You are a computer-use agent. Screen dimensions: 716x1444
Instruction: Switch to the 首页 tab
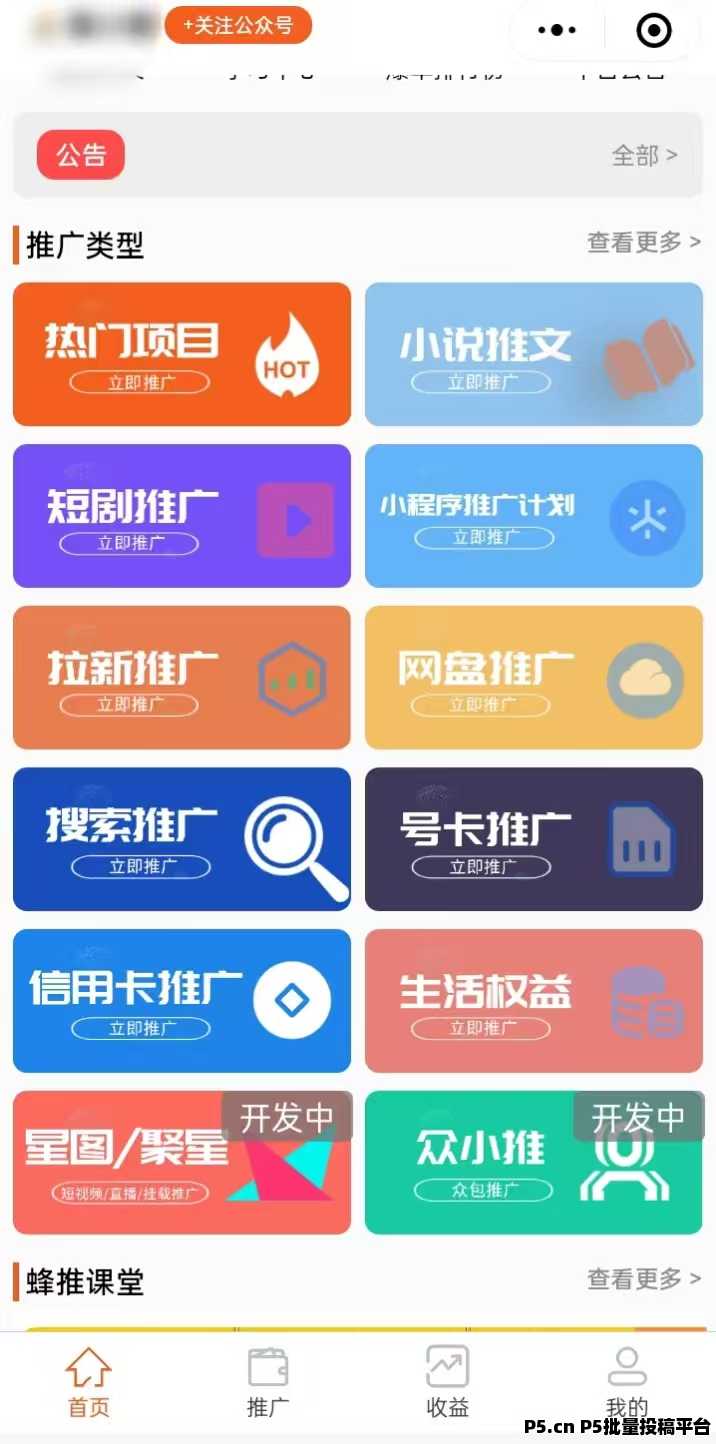[89, 1382]
